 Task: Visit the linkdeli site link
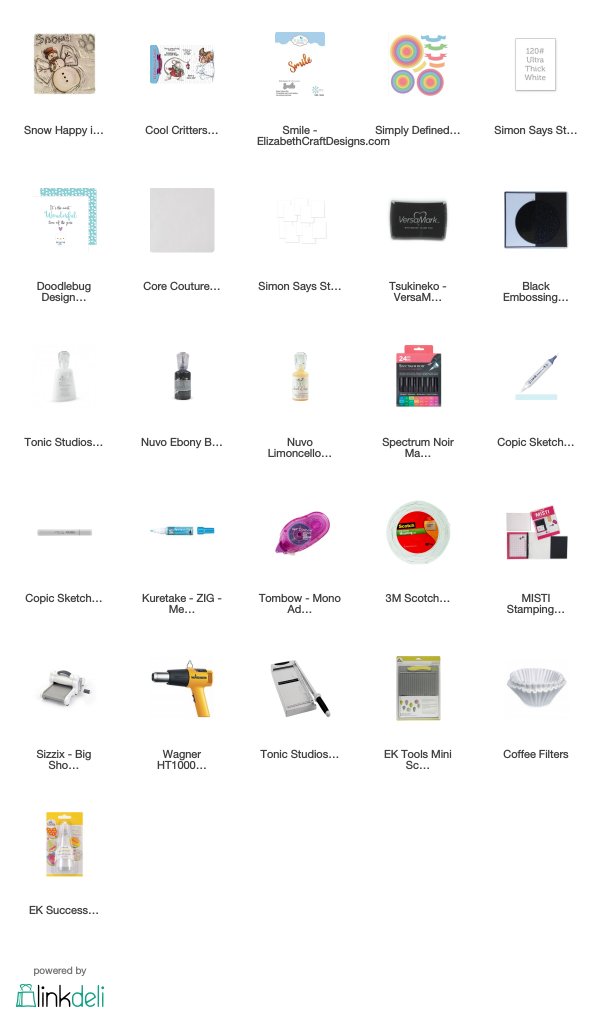tap(60, 996)
